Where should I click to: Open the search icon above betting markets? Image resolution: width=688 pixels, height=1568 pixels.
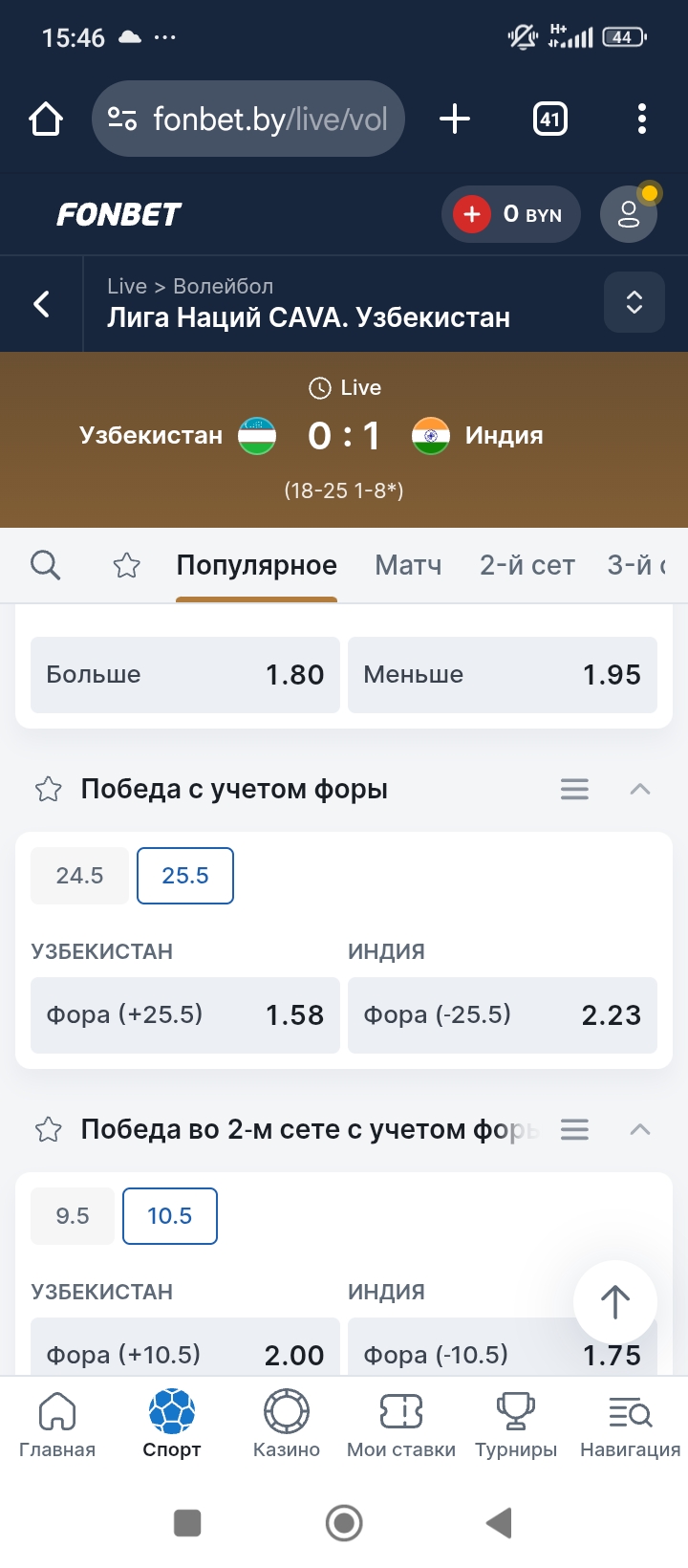pos(45,565)
